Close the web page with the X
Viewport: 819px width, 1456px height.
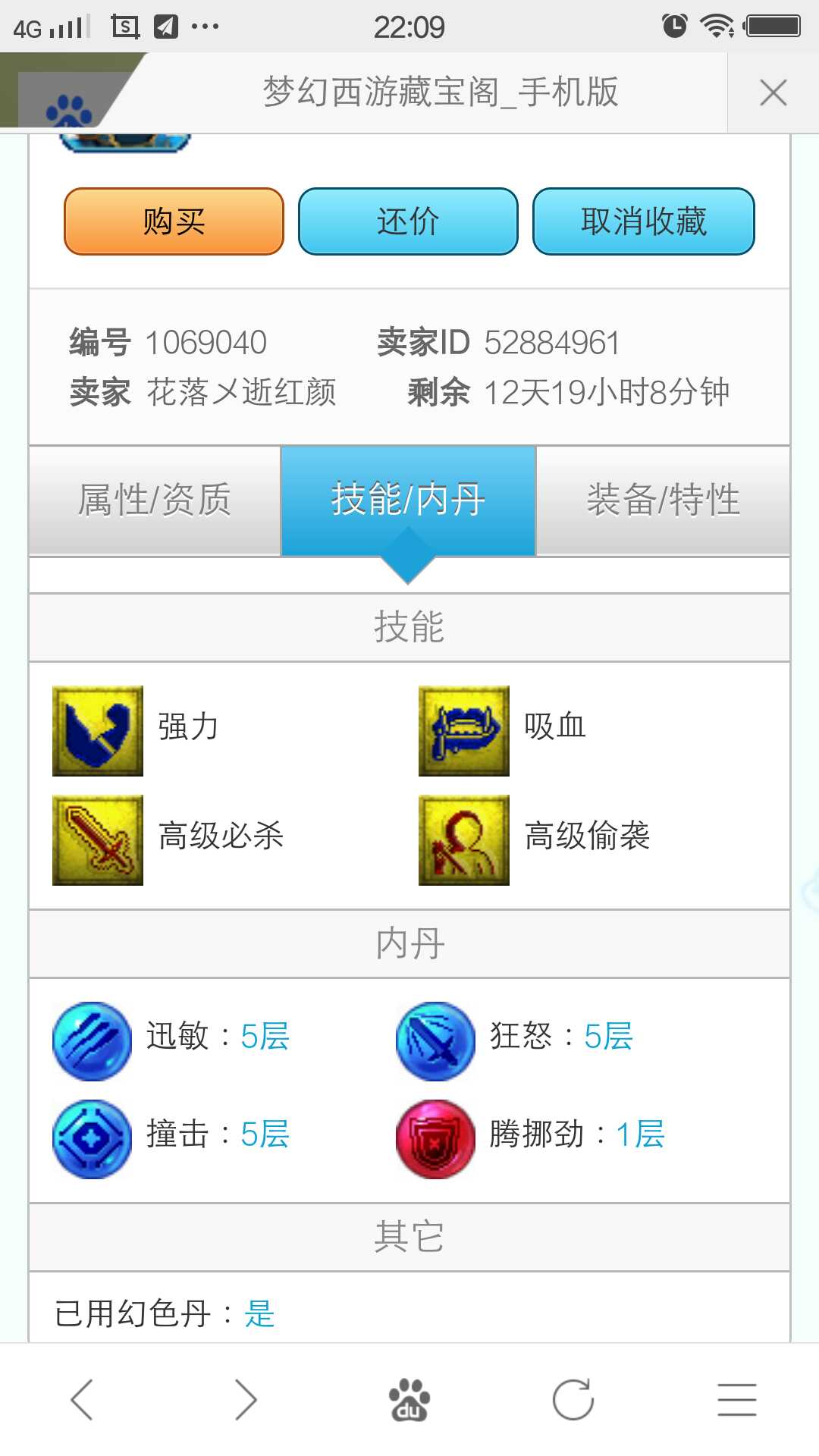[x=773, y=93]
